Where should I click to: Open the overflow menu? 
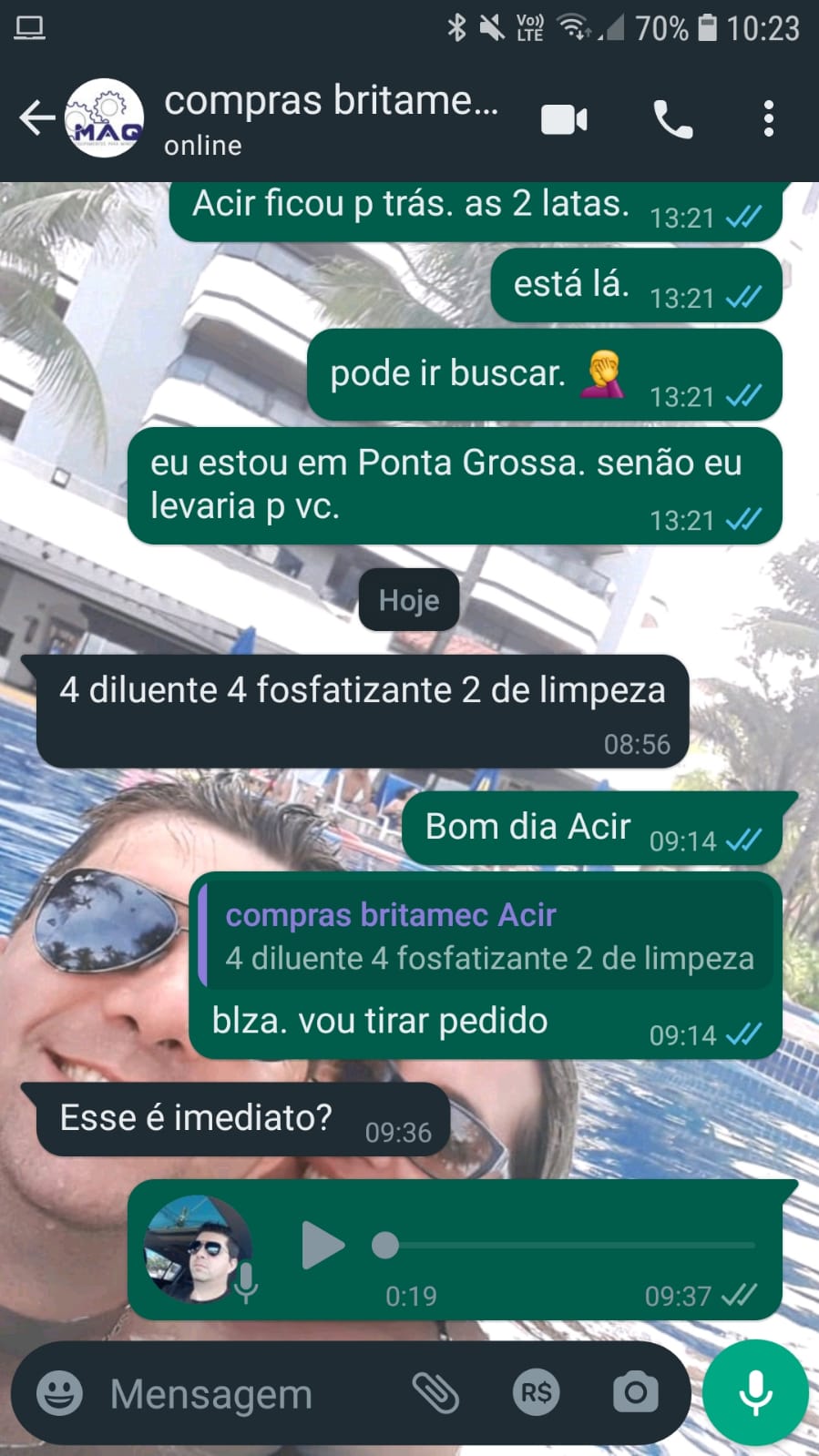pos(769,119)
